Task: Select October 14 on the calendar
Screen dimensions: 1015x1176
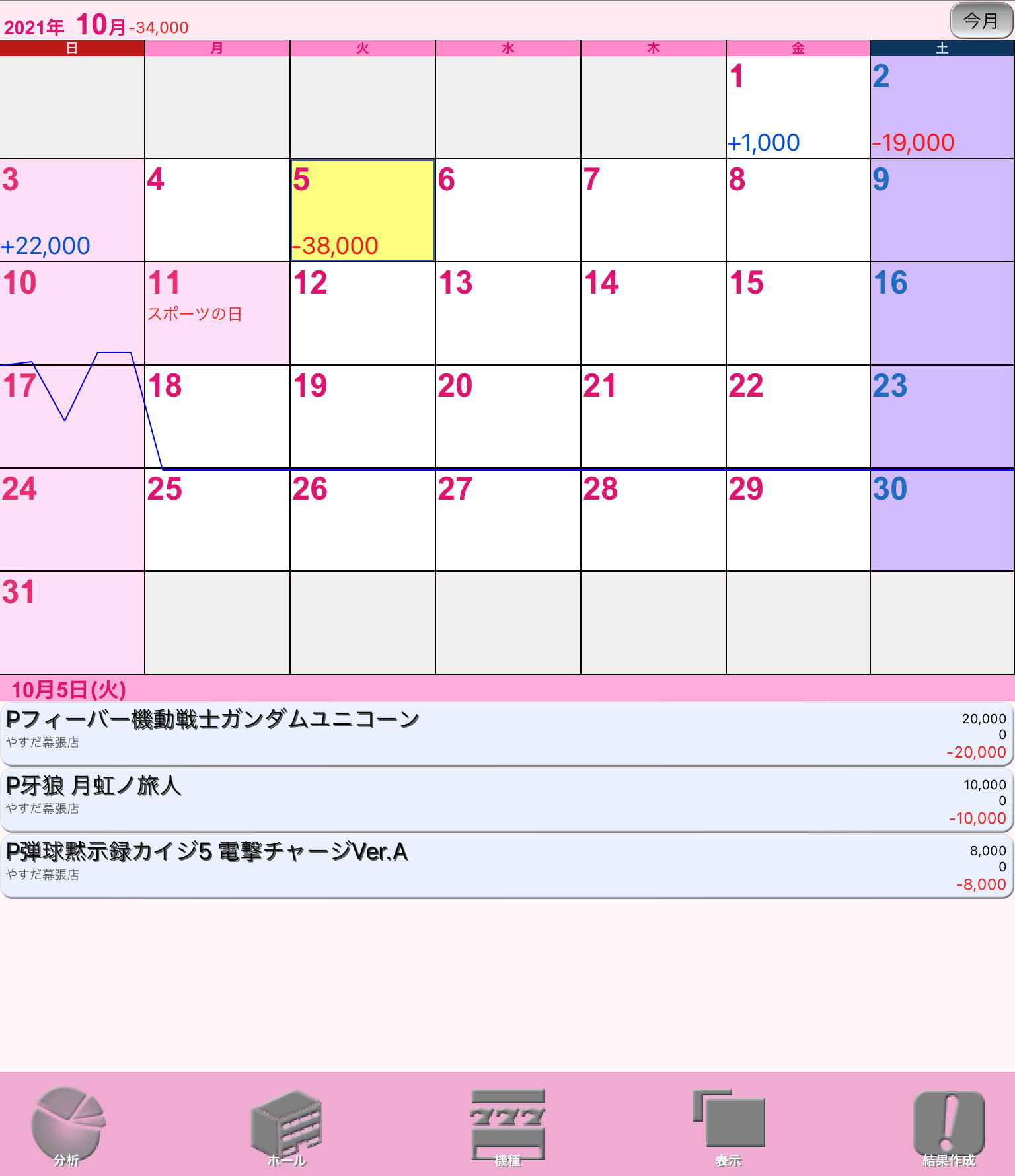Action: pyautogui.click(x=653, y=313)
